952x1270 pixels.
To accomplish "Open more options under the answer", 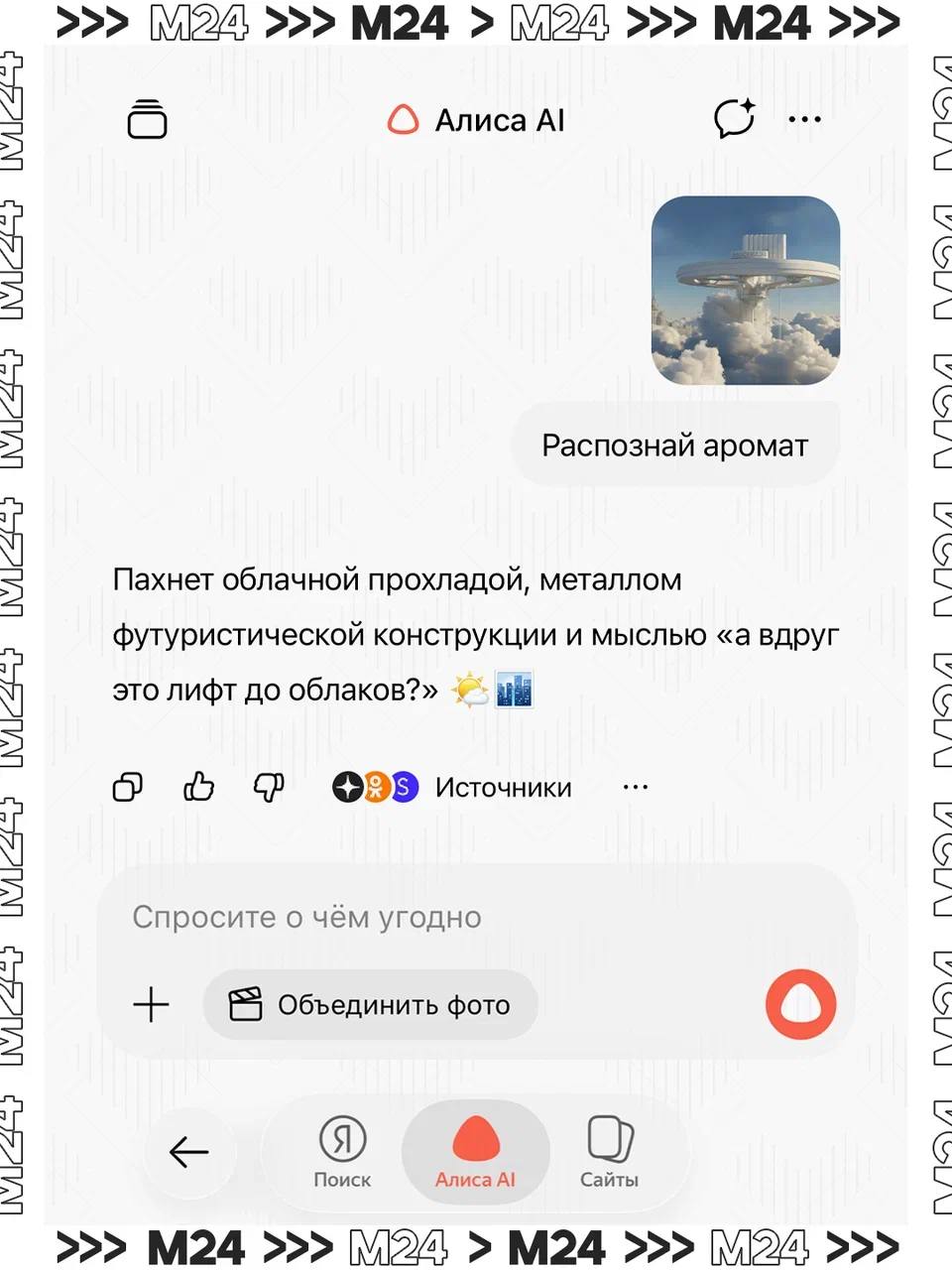I will click(636, 787).
